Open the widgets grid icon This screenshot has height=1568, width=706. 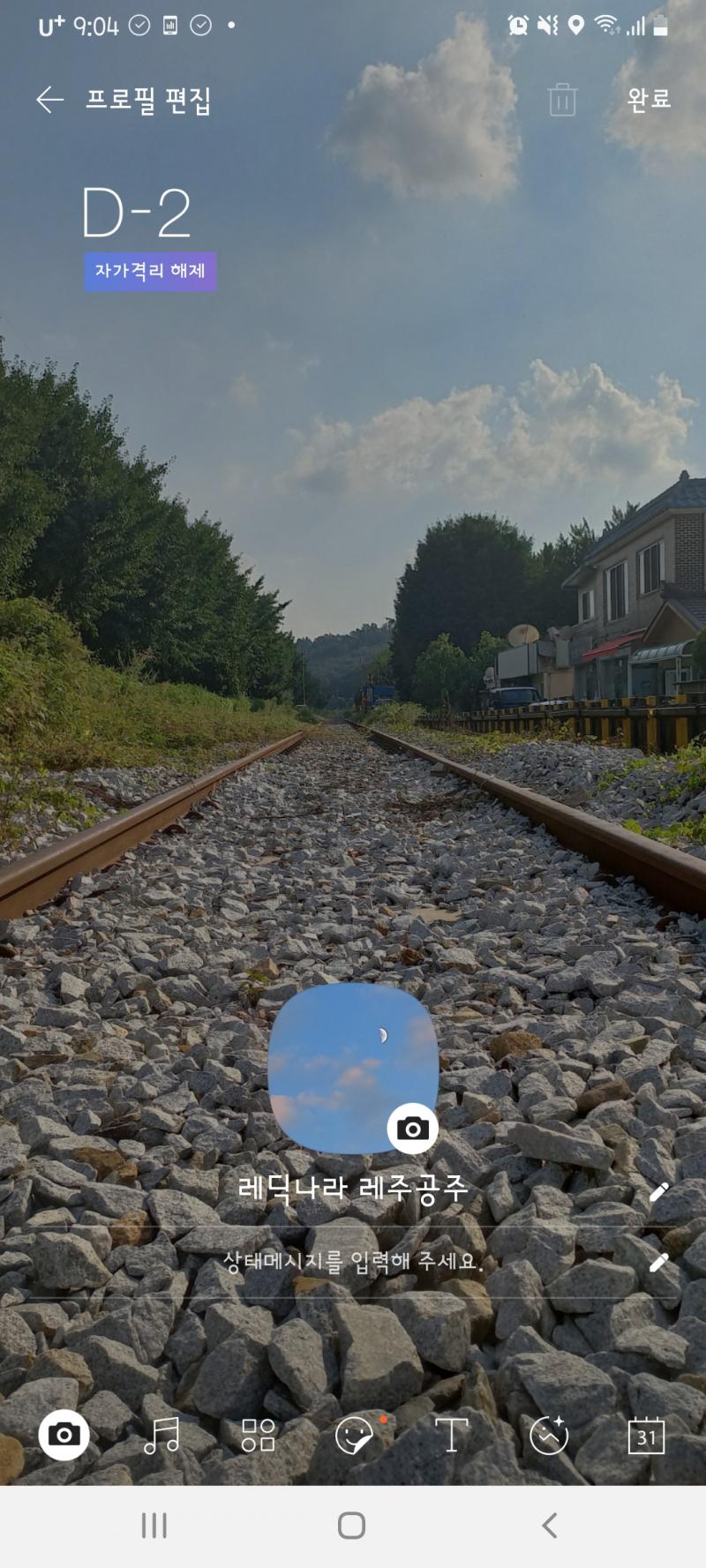point(259,1435)
